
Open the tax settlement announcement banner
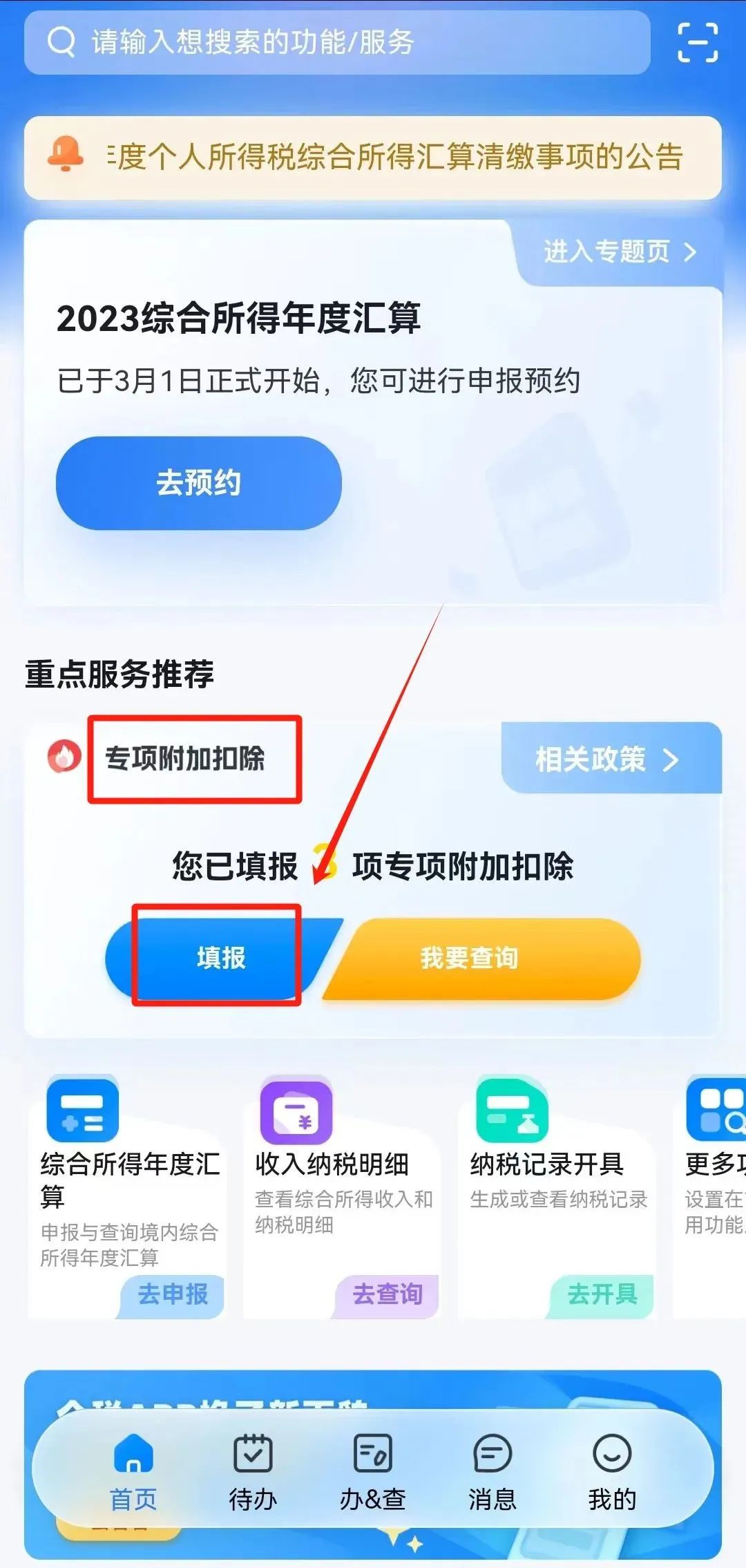(x=373, y=158)
